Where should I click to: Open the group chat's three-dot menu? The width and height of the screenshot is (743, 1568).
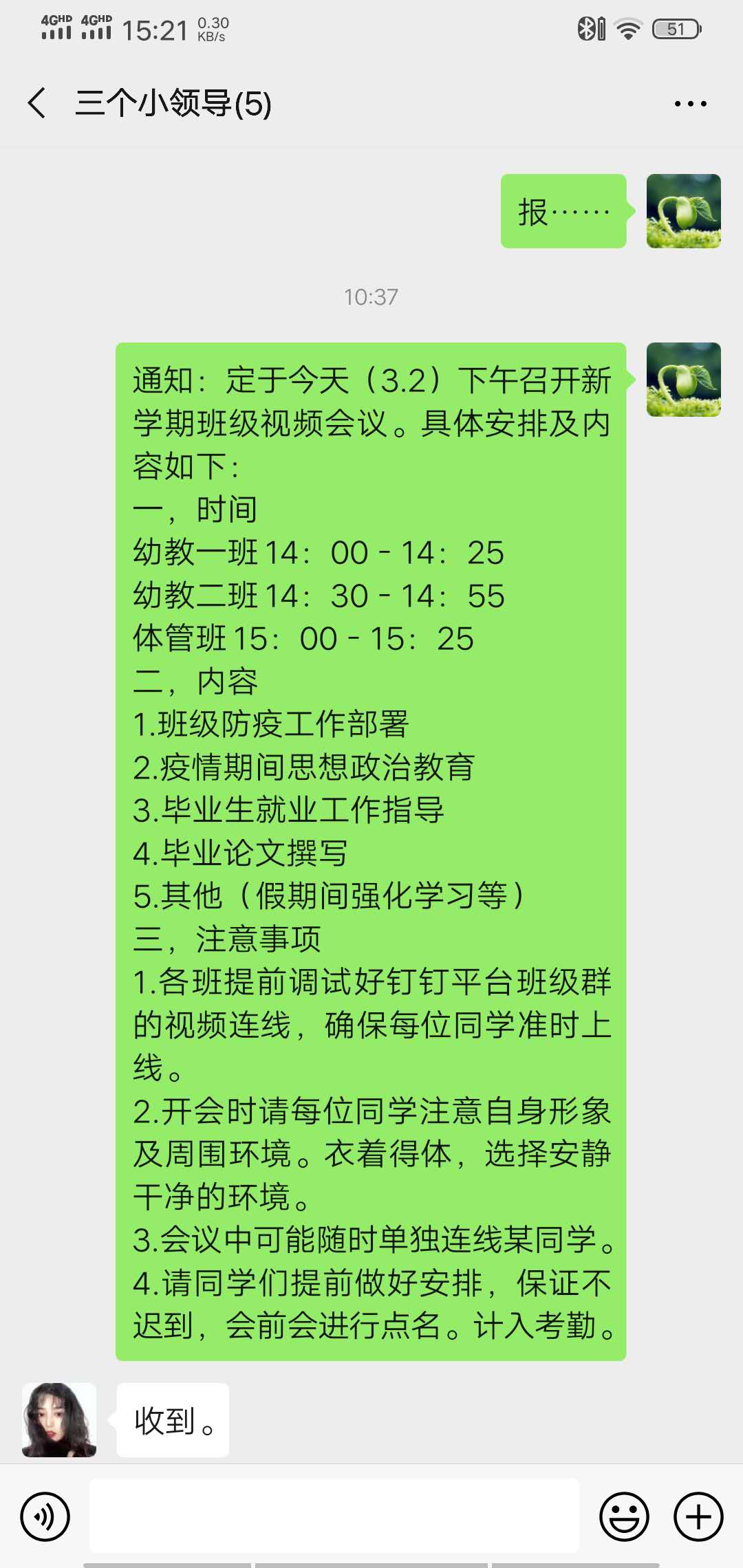click(x=690, y=104)
